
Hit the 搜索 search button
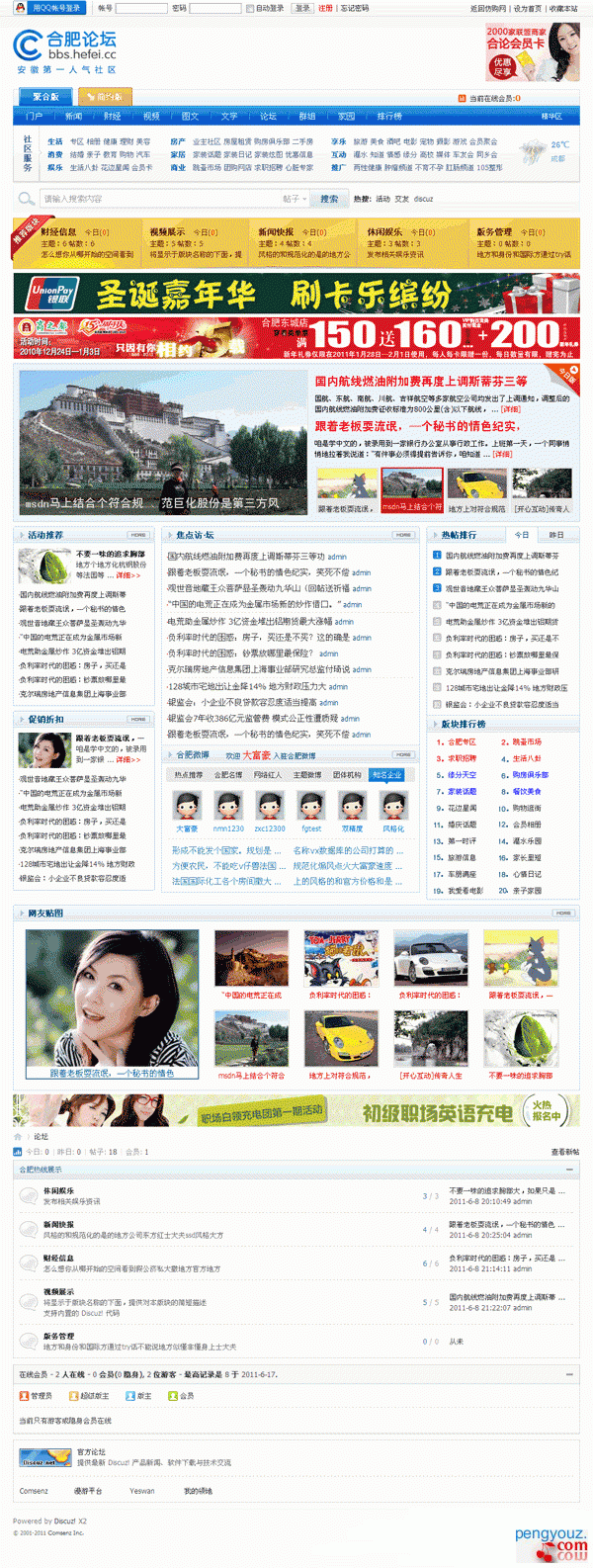pyautogui.click(x=329, y=199)
